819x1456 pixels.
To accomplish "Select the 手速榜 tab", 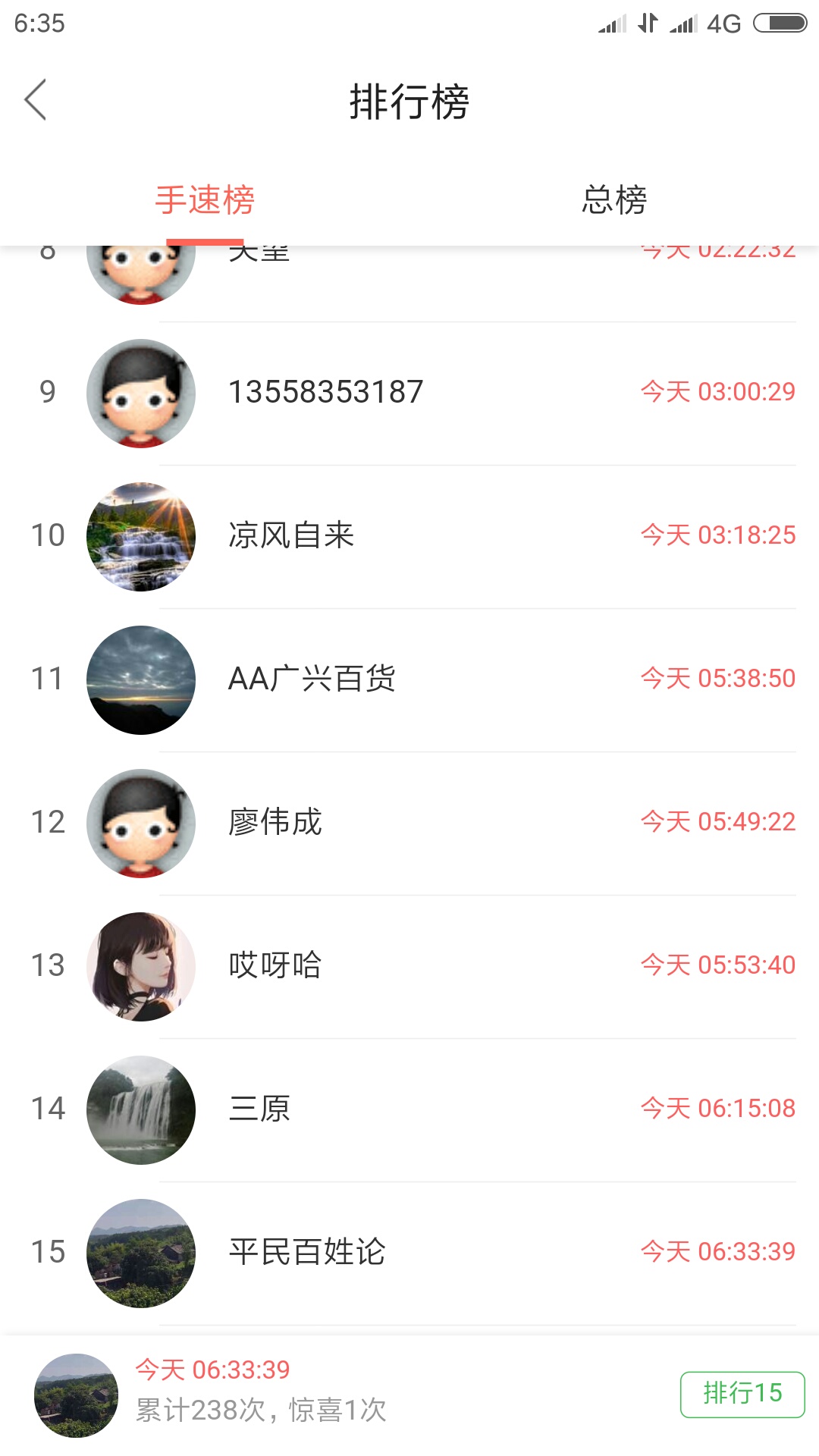I will (205, 200).
